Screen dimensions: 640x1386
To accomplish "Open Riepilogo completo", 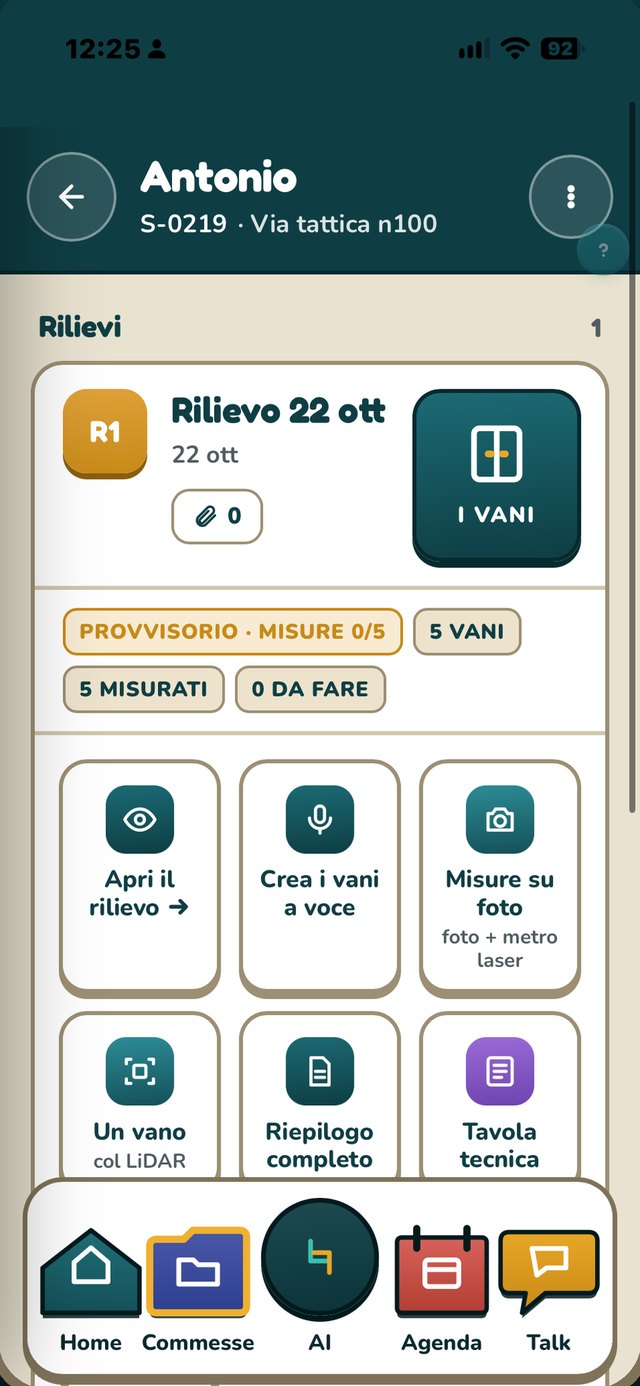I will coord(320,1098).
